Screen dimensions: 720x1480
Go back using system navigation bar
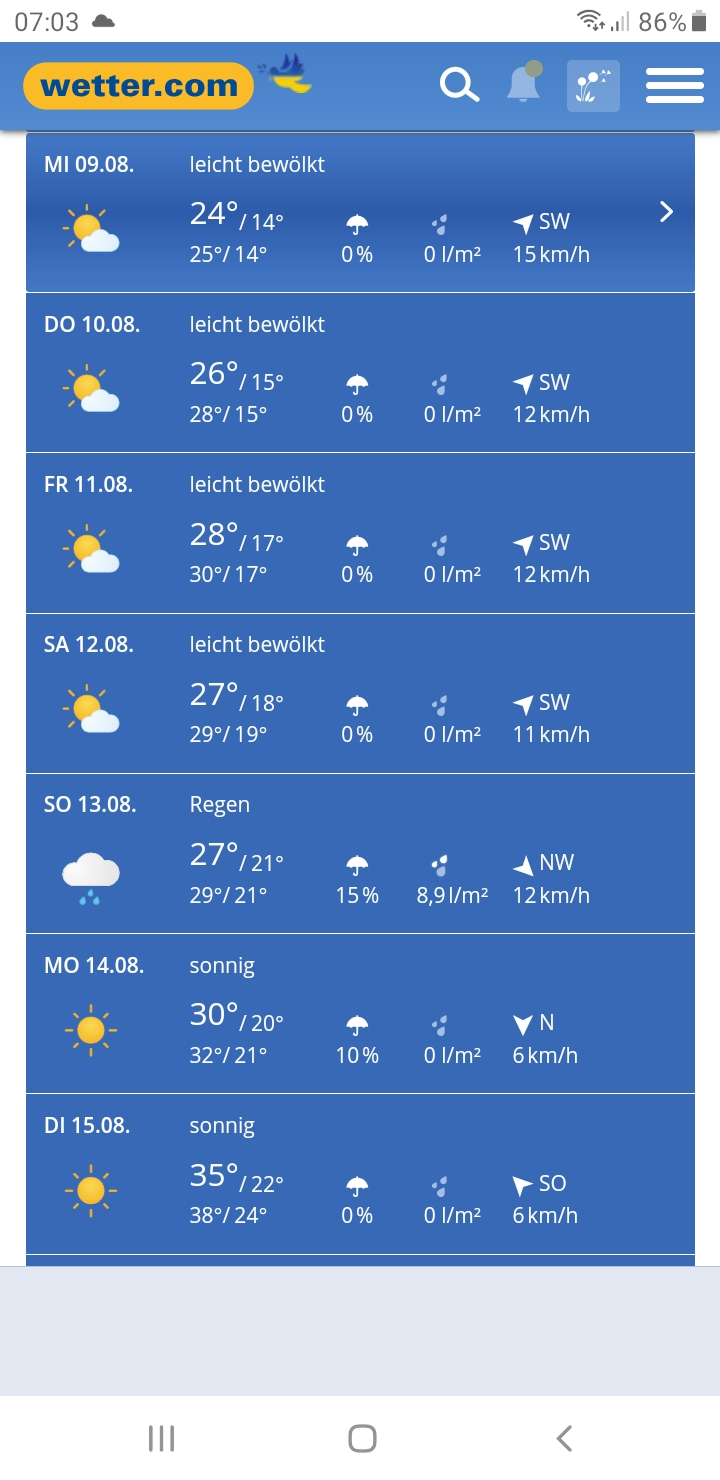tap(564, 1438)
